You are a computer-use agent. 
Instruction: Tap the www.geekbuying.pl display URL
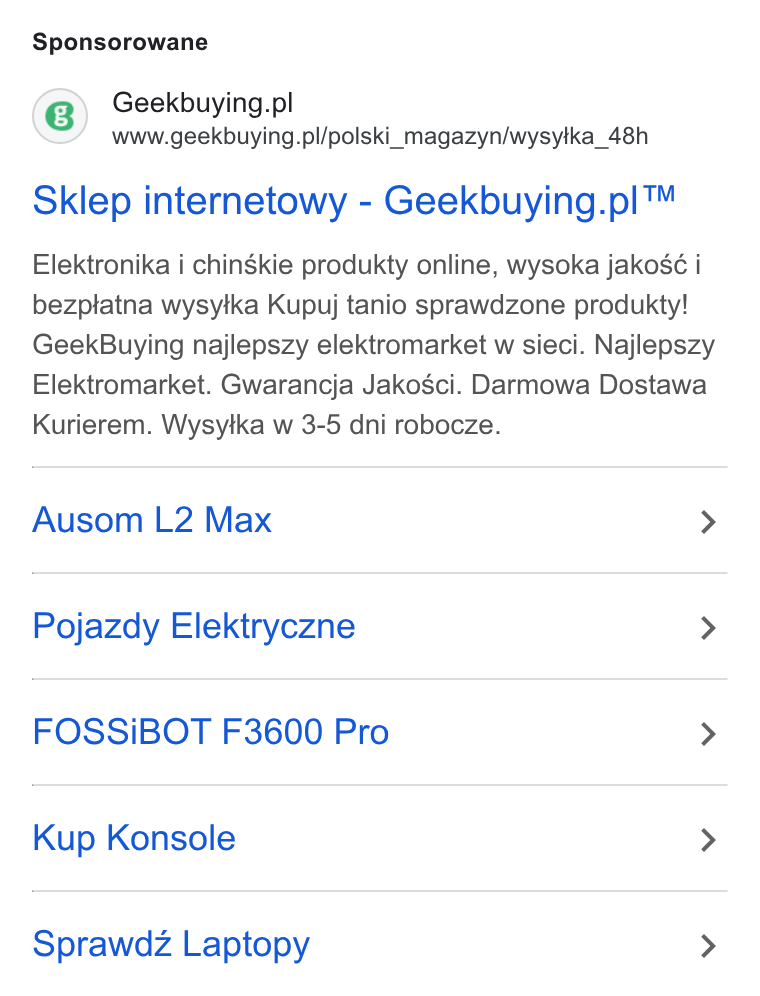[380, 137]
